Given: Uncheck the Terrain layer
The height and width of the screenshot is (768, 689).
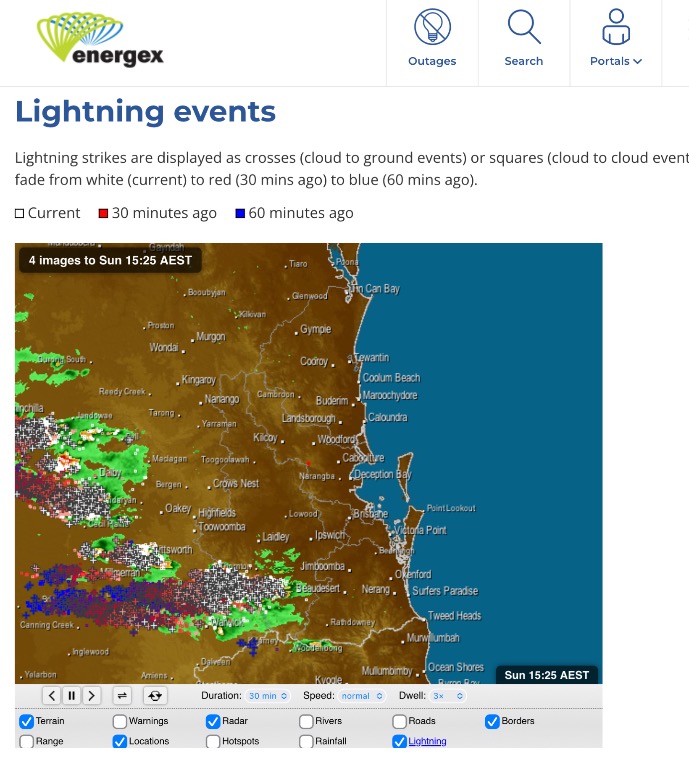Looking at the screenshot, I should [x=27, y=721].
